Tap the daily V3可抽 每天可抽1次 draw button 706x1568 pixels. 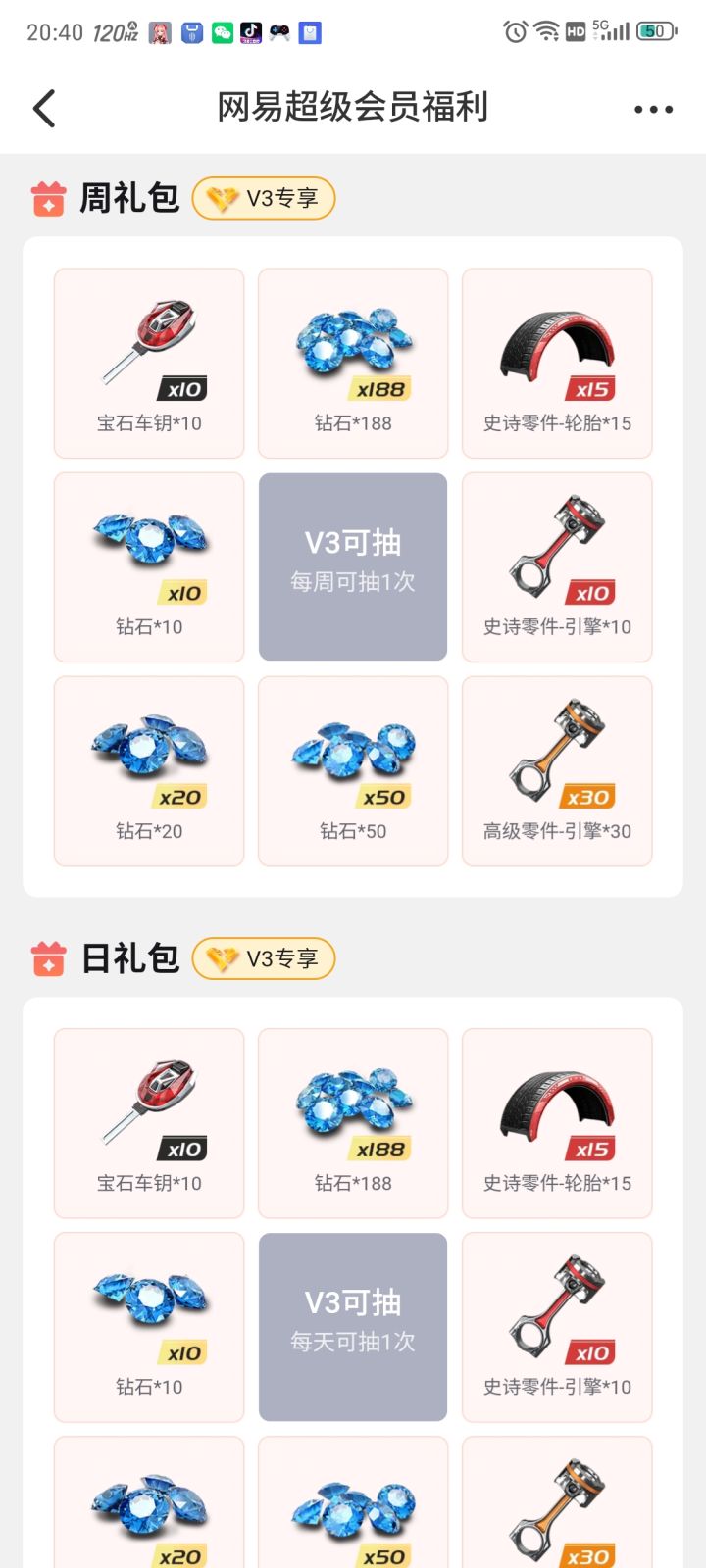353,1327
